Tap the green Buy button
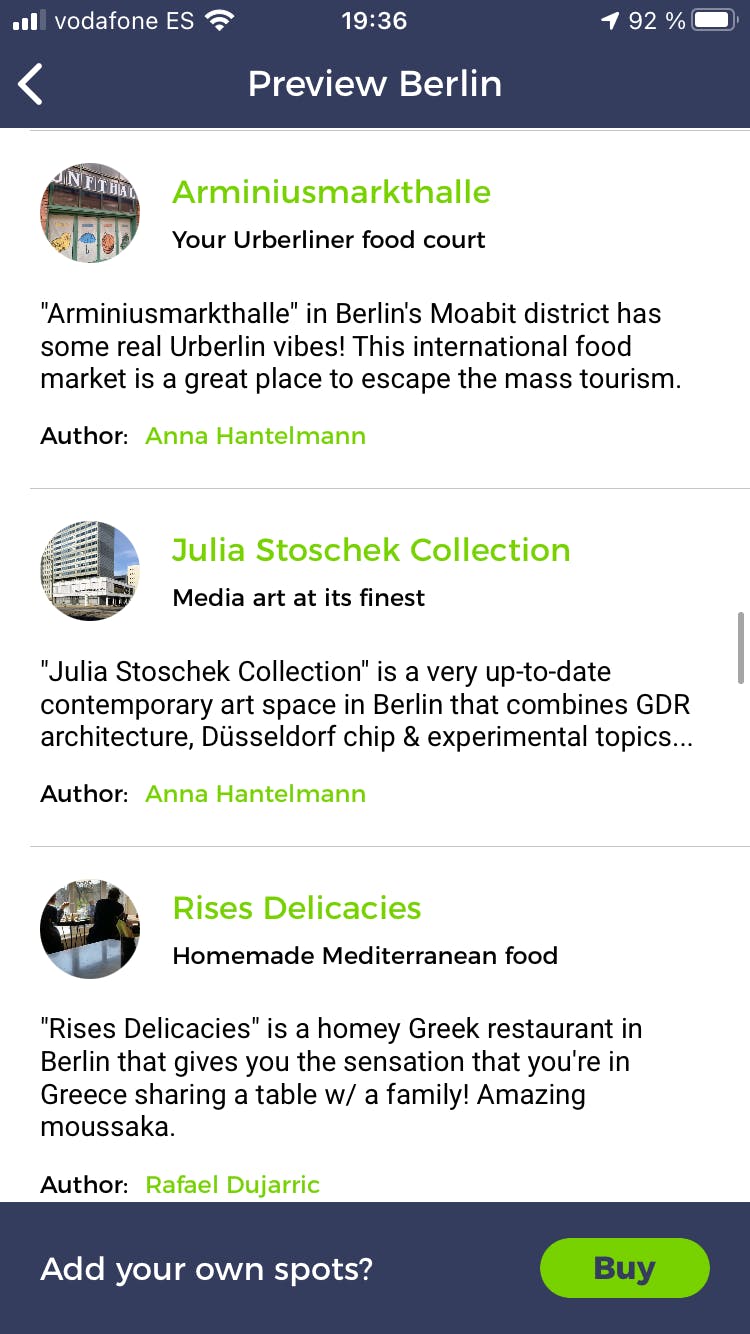 [624, 1268]
